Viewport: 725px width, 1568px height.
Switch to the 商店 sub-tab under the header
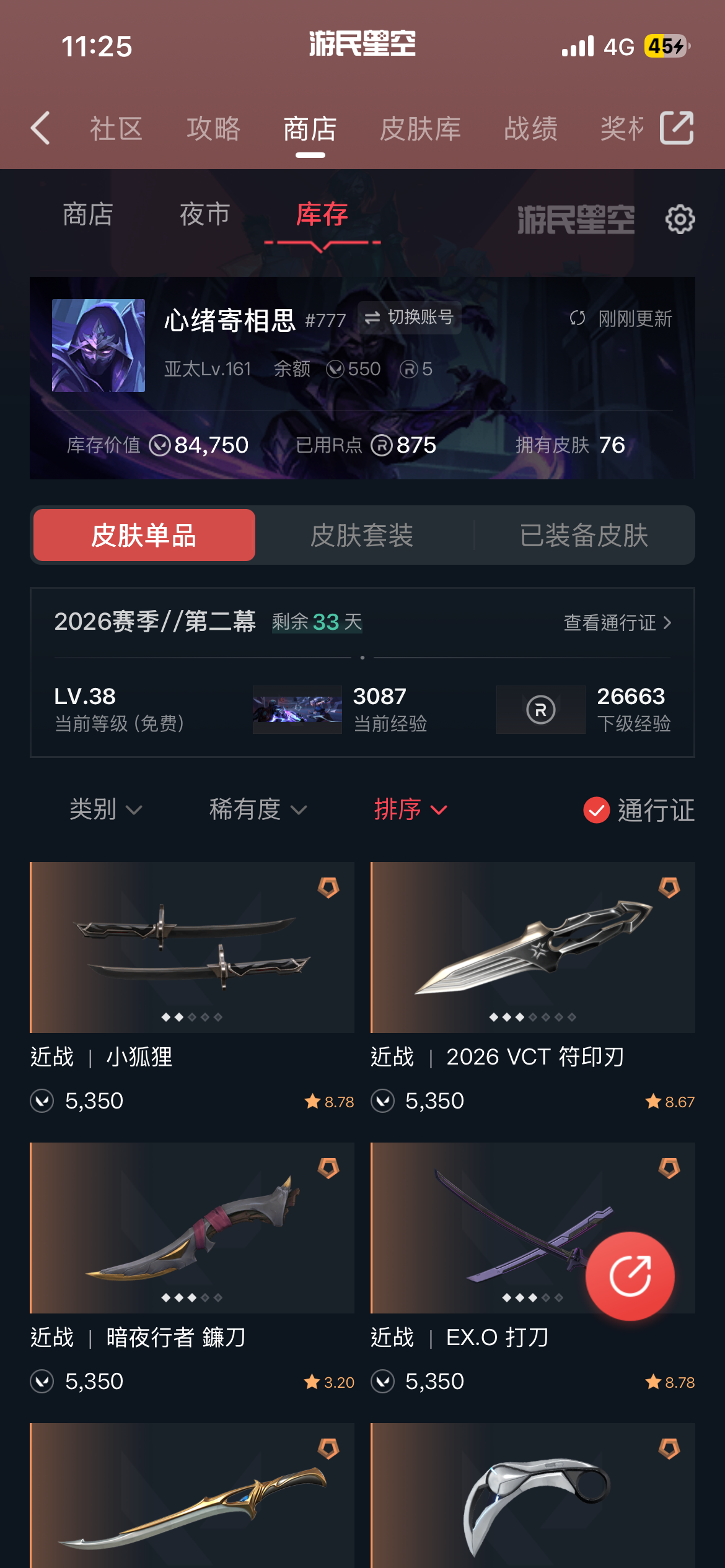(x=87, y=215)
